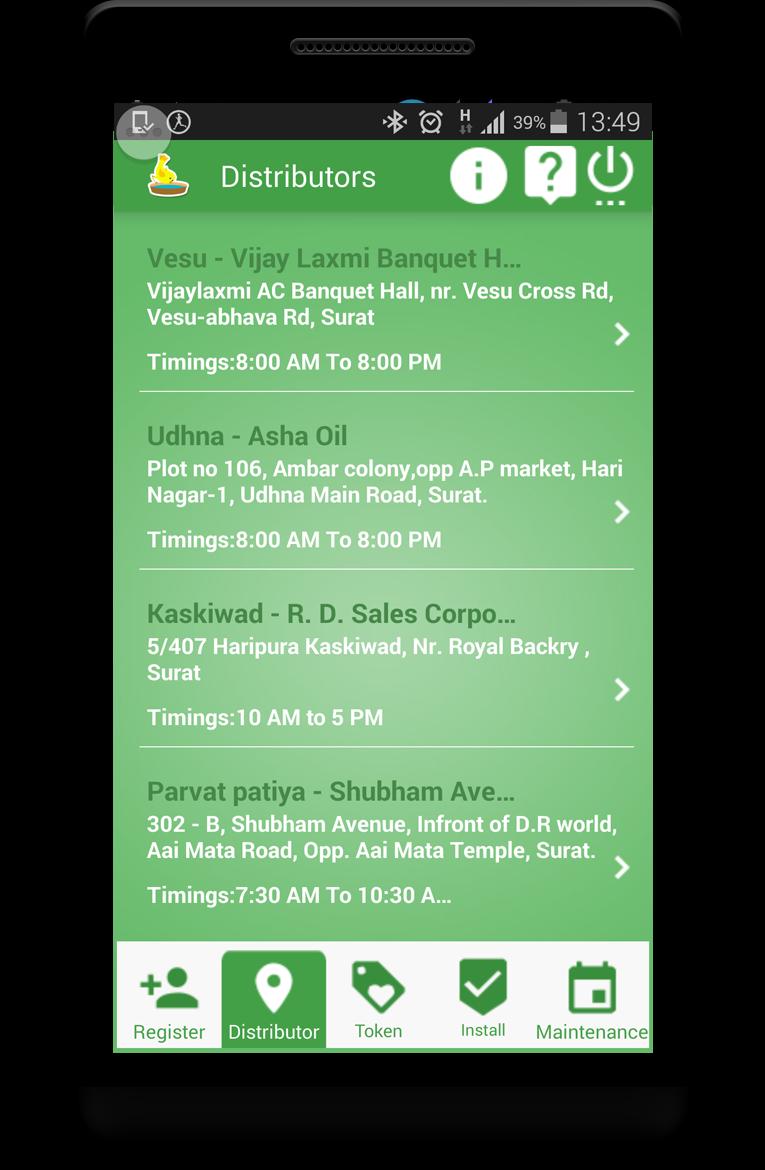Open the help question mark icon
The height and width of the screenshot is (1170, 765).
click(x=550, y=175)
